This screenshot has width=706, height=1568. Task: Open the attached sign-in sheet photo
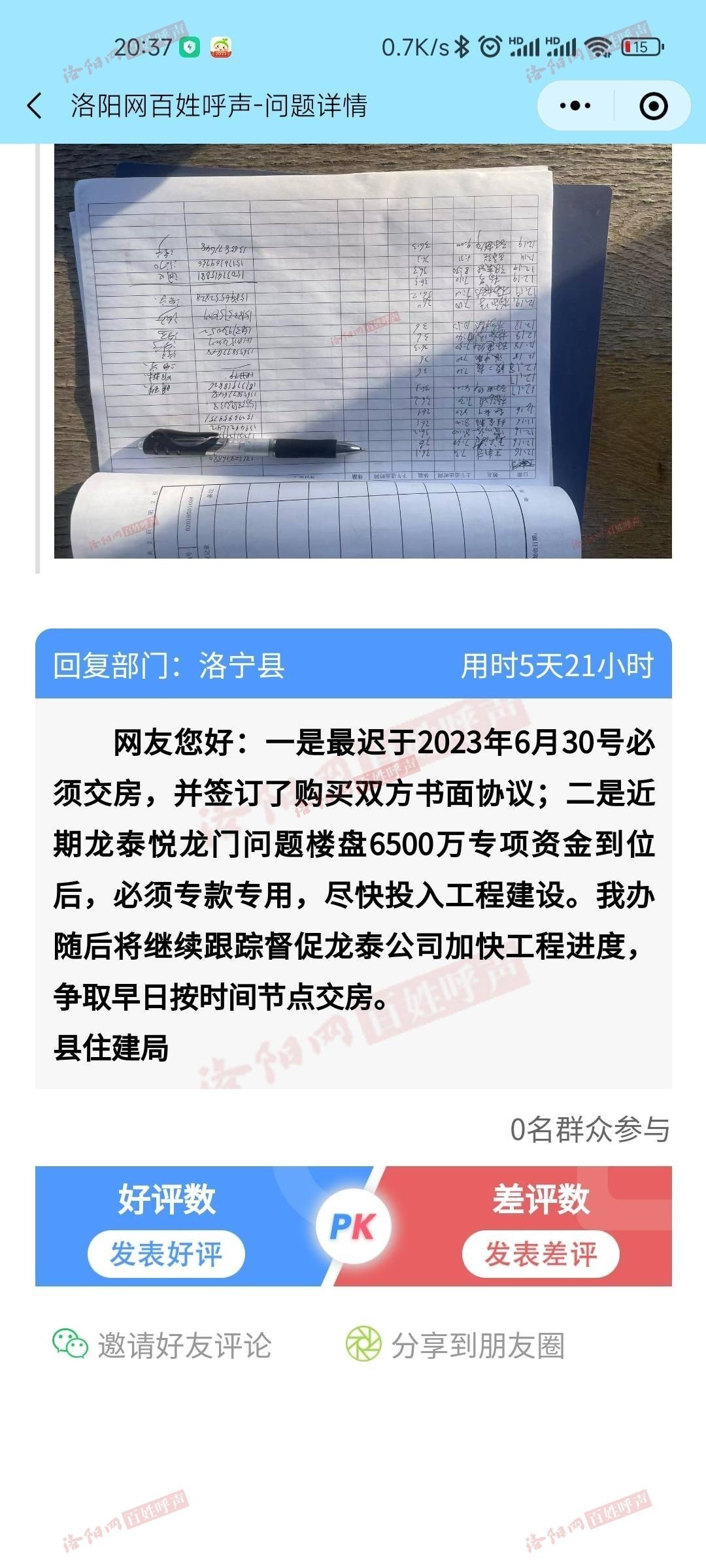363,351
